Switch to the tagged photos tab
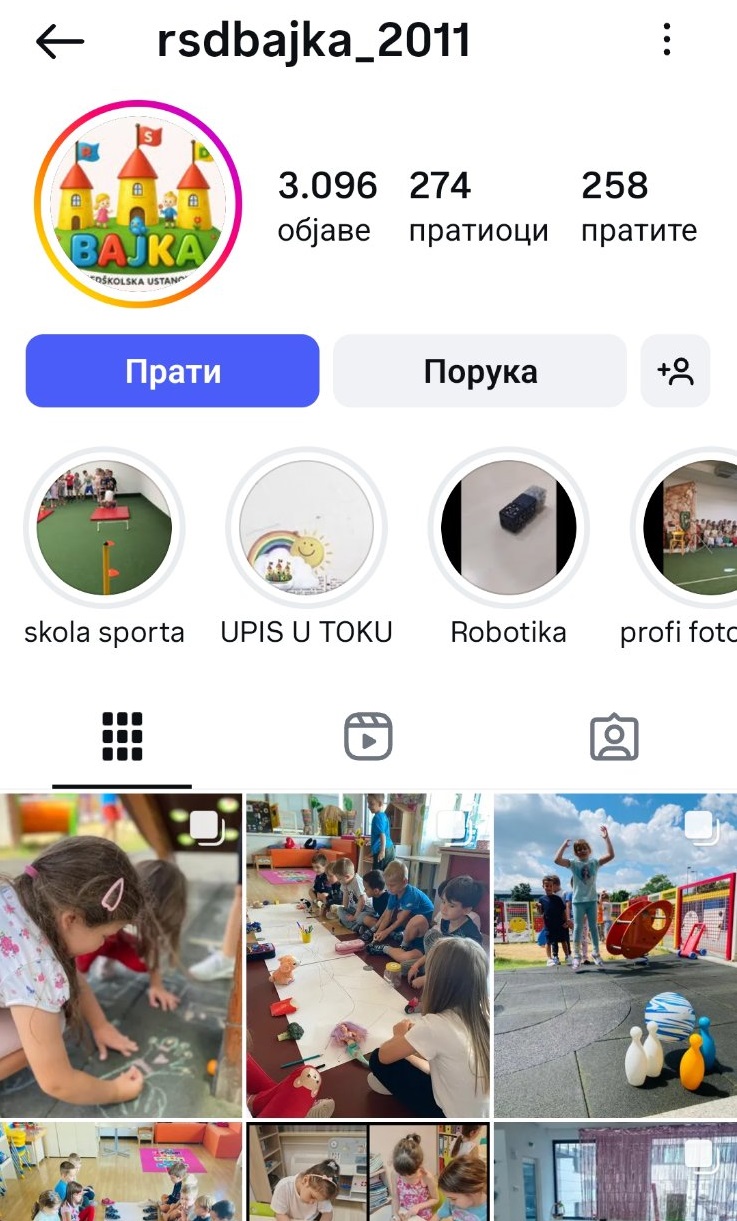The width and height of the screenshot is (737, 1221). pyautogui.click(x=614, y=737)
